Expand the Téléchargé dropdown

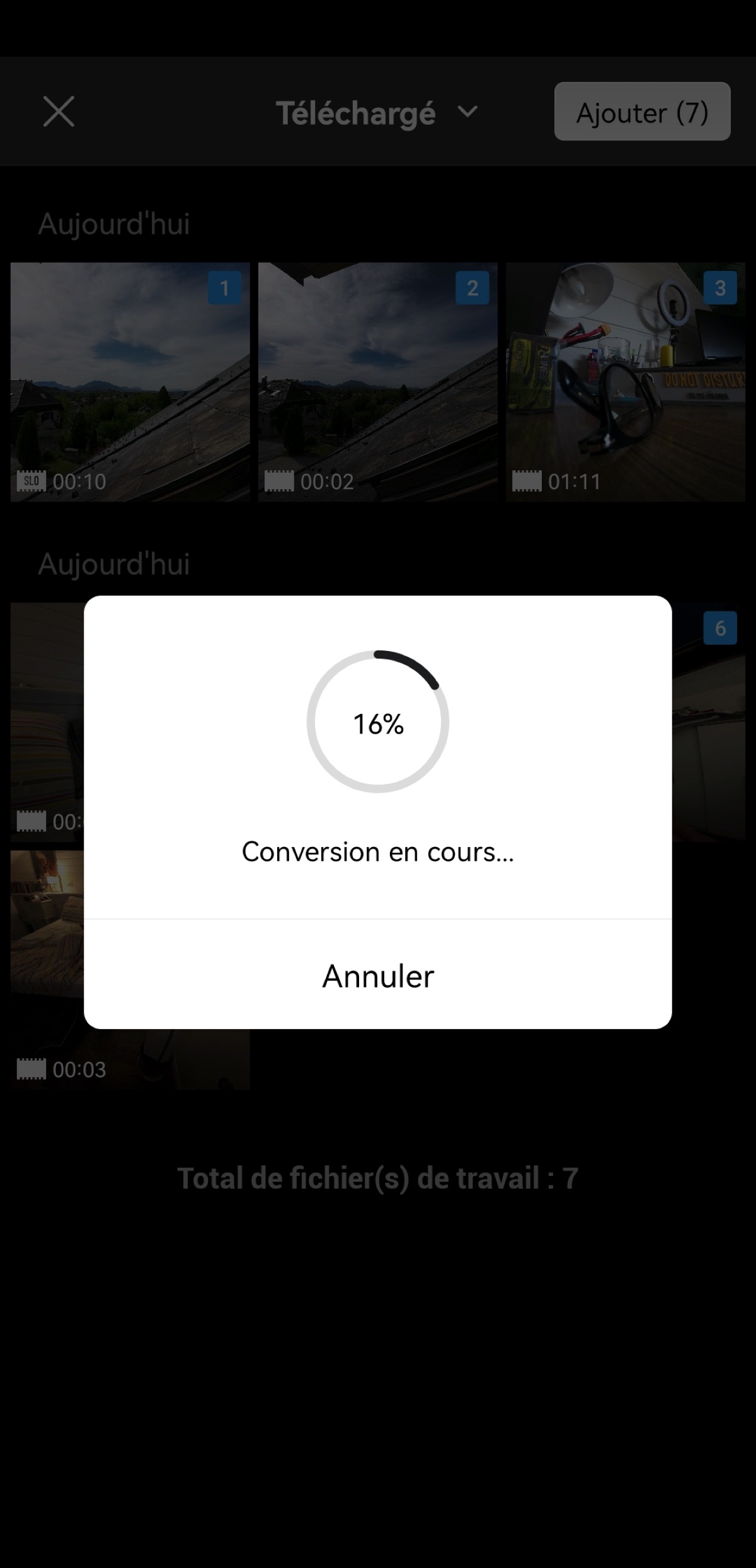[x=377, y=113]
